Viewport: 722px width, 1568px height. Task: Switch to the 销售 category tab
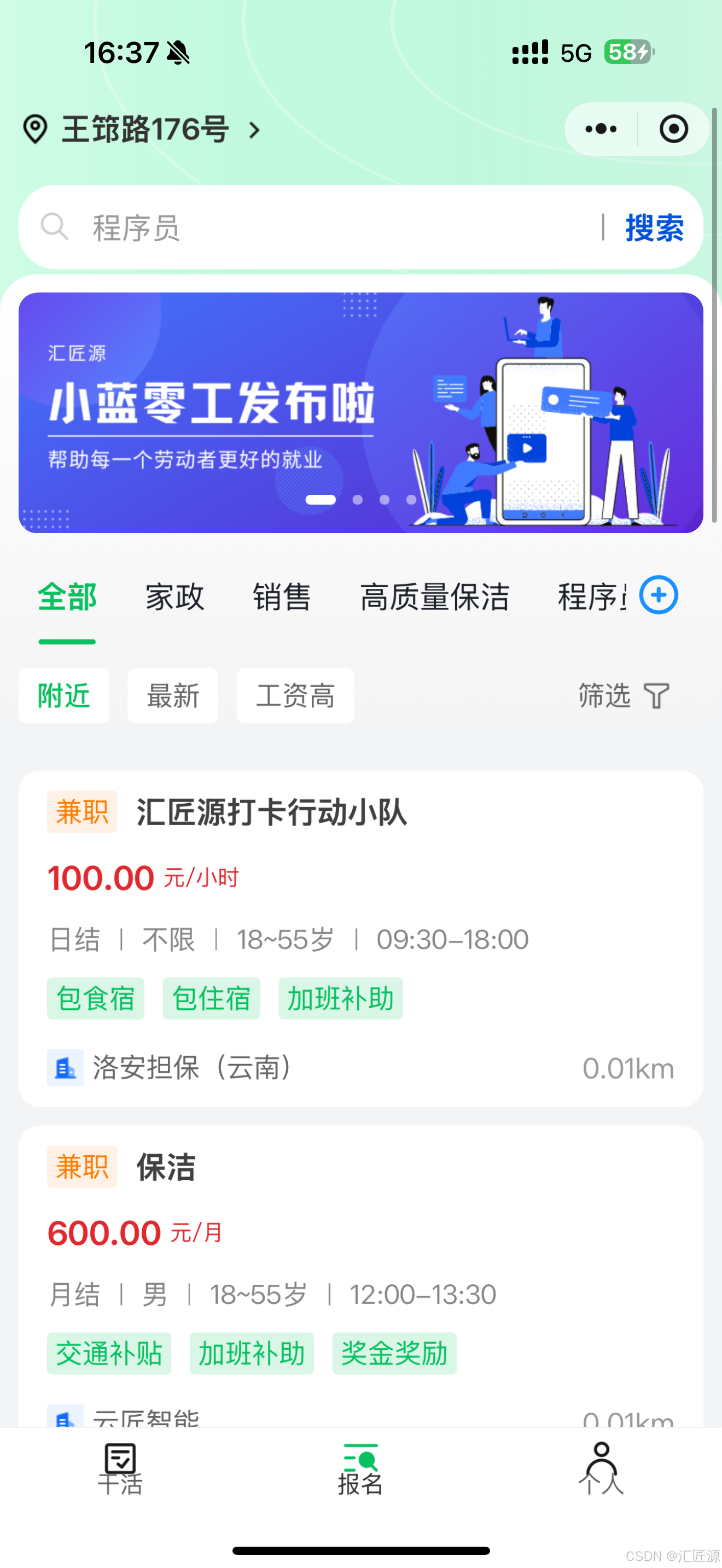(282, 596)
